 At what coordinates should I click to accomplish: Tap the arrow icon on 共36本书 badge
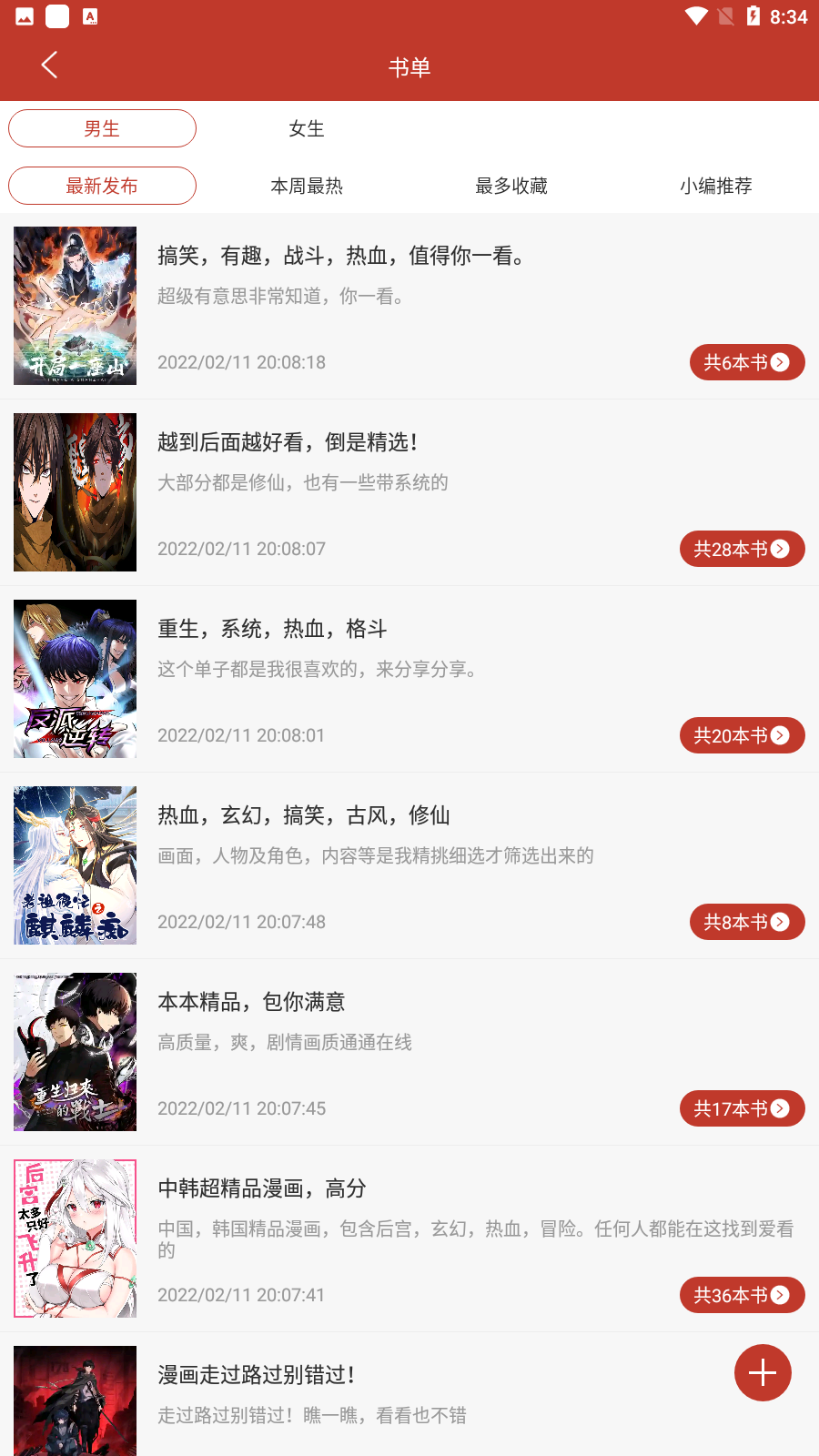[x=780, y=1295]
